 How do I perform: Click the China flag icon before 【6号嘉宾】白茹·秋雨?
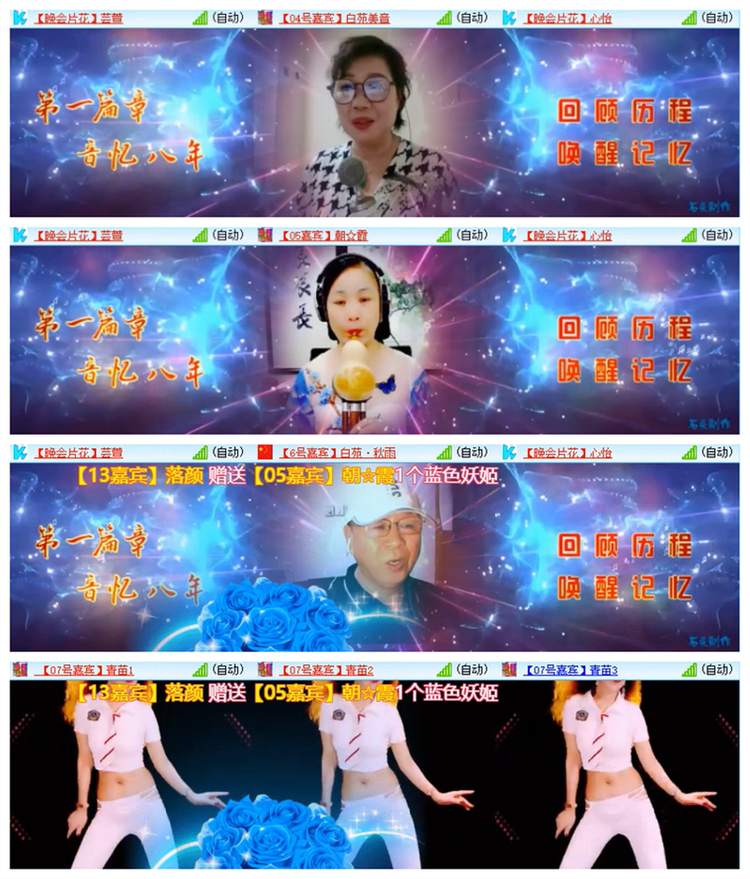pos(262,452)
